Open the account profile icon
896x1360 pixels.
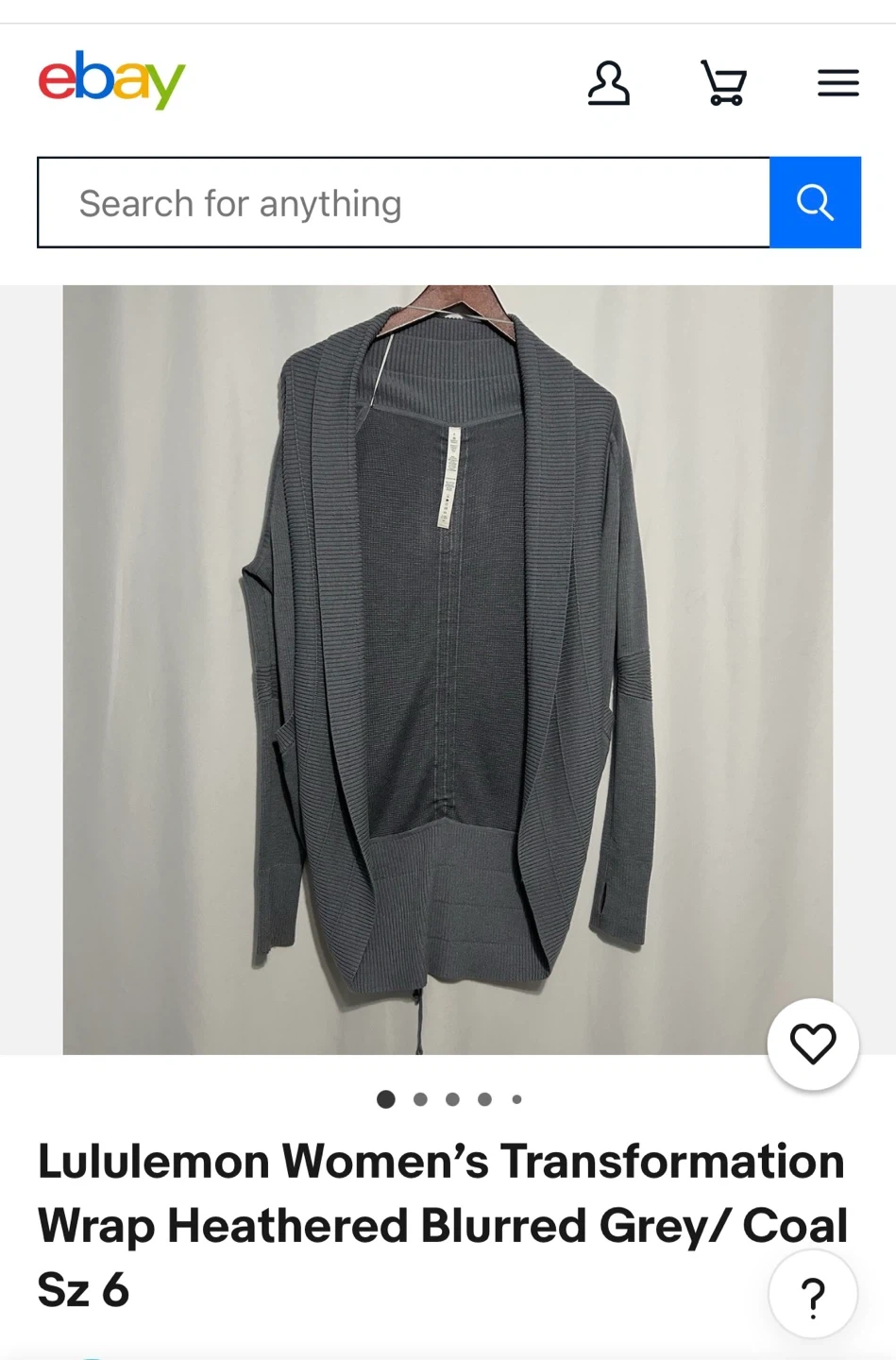pyautogui.click(x=609, y=83)
